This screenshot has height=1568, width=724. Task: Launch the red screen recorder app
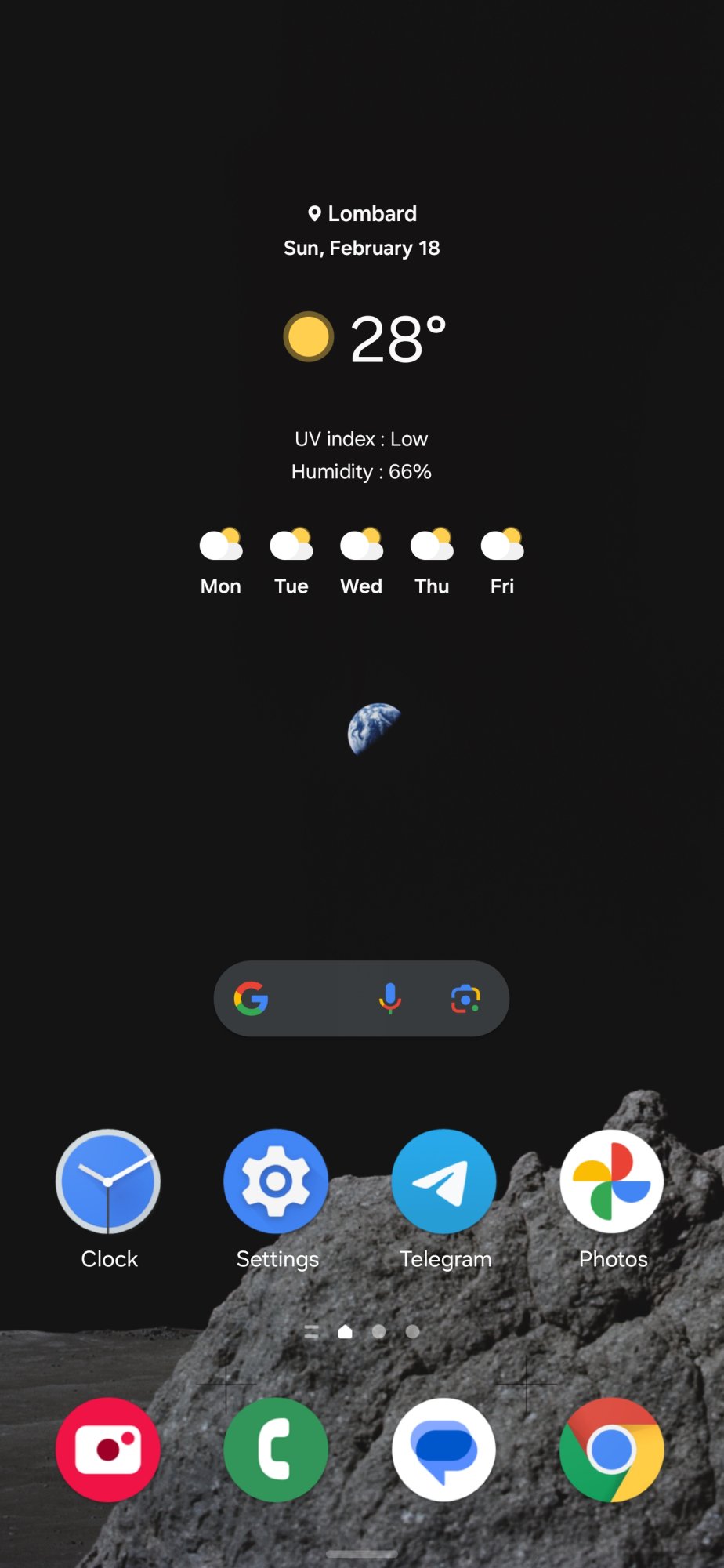108,1450
